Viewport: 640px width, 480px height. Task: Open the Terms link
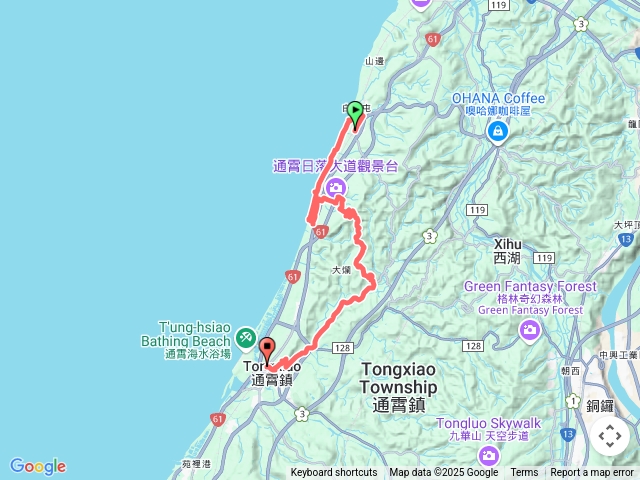click(524, 473)
